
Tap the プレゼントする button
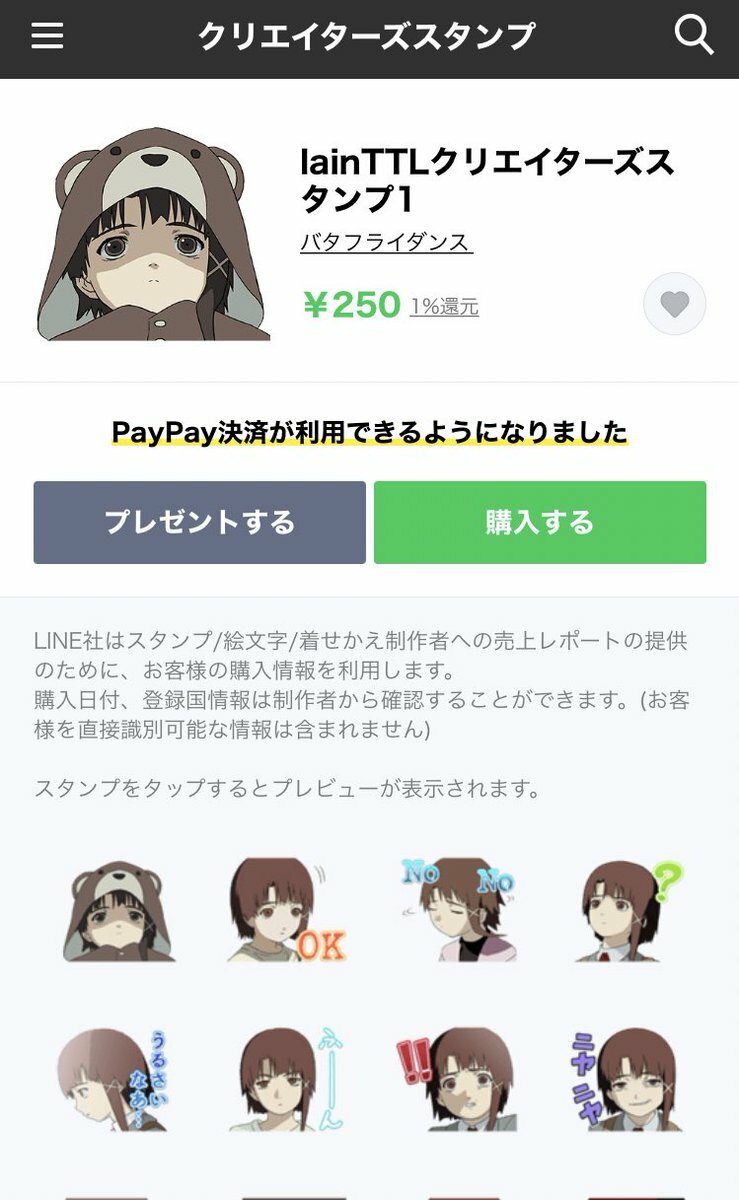tap(200, 522)
